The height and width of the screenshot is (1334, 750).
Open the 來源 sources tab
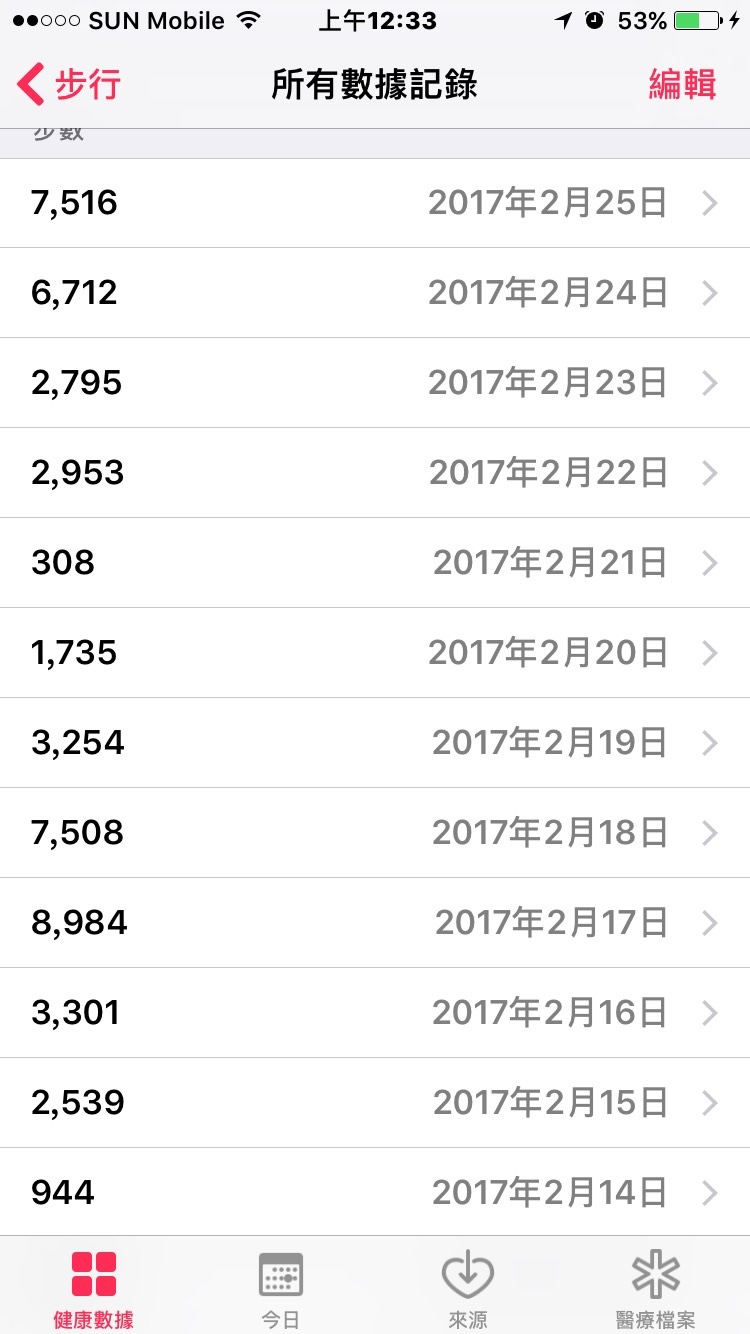click(468, 1288)
